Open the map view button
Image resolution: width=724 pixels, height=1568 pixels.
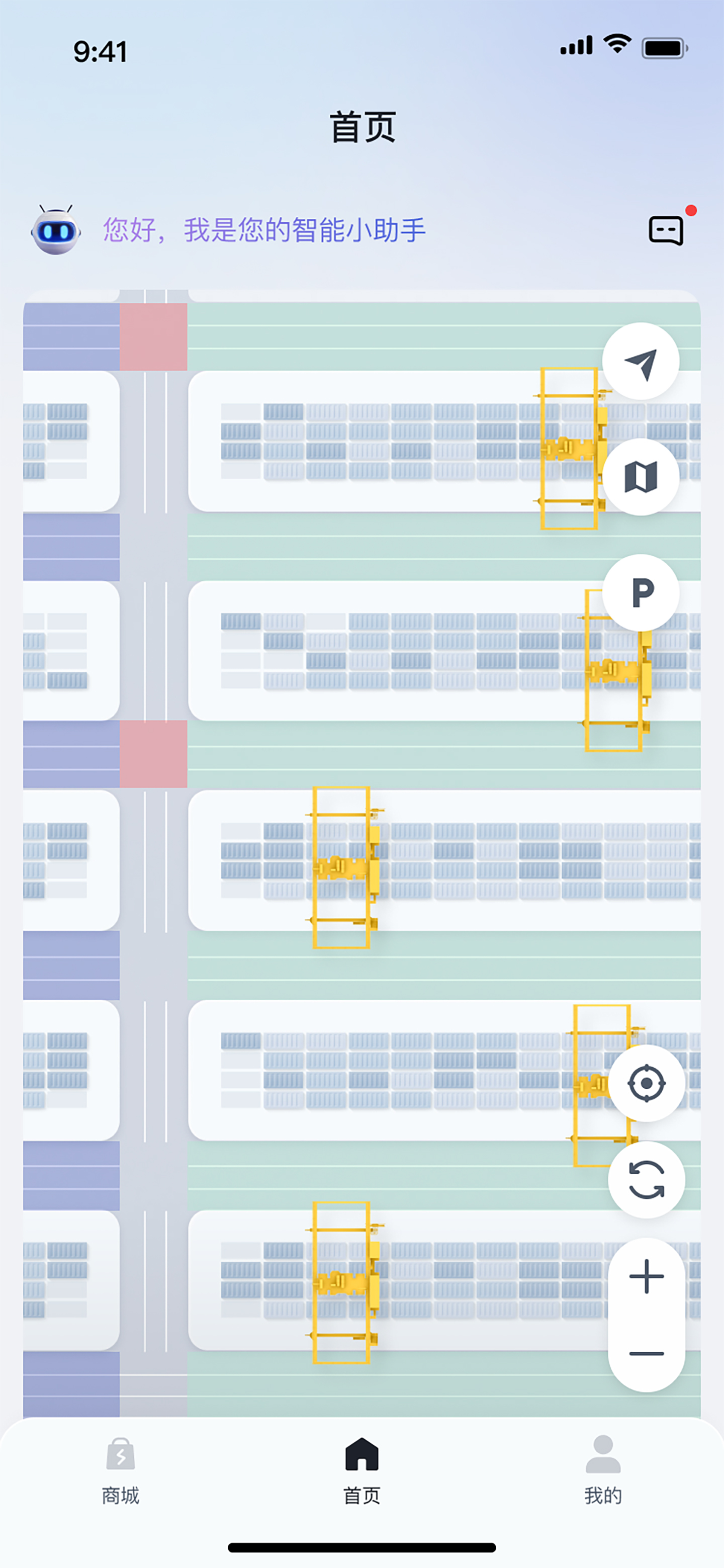point(641,477)
